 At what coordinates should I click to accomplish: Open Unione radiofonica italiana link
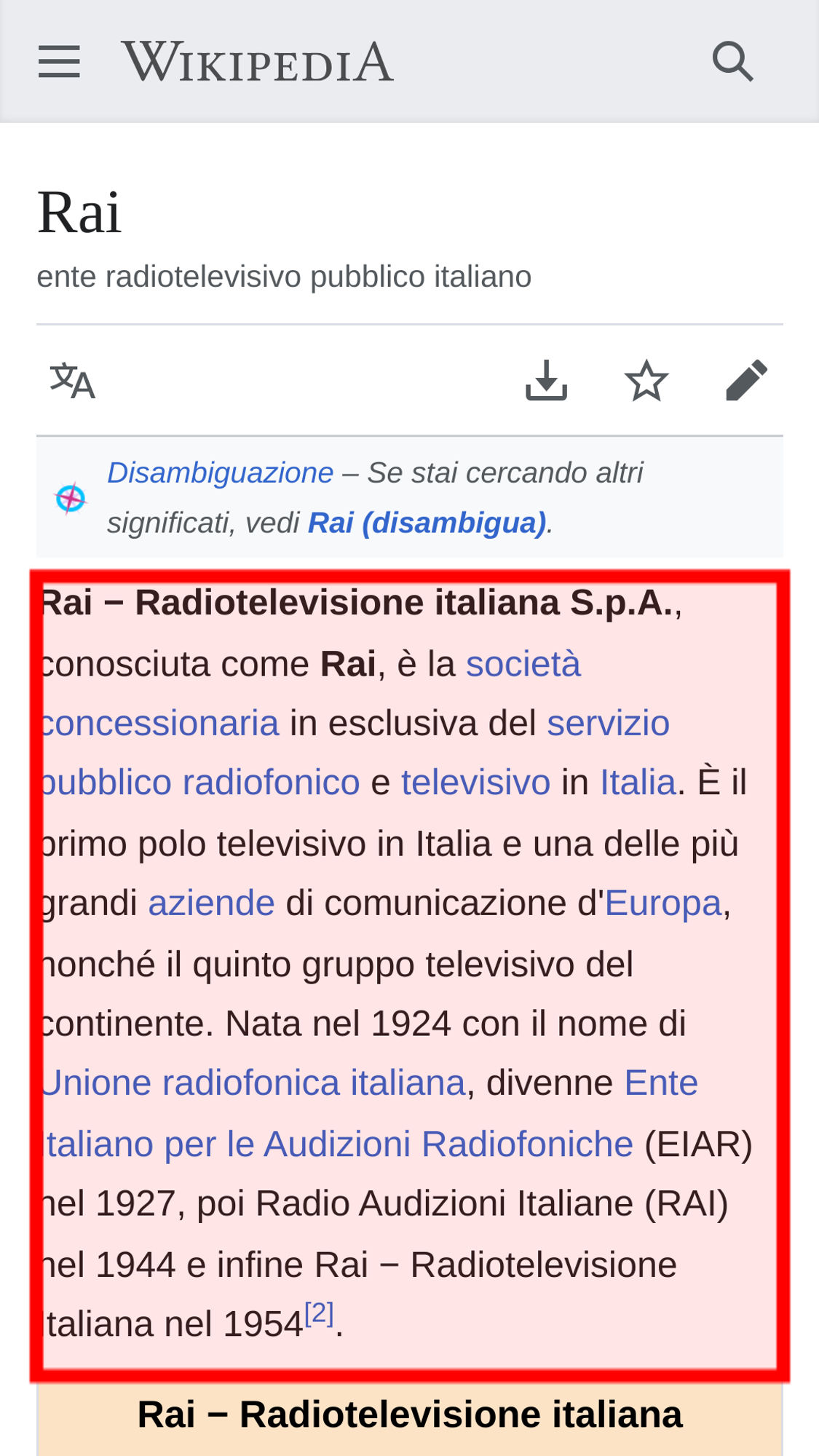click(x=253, y=1083)
